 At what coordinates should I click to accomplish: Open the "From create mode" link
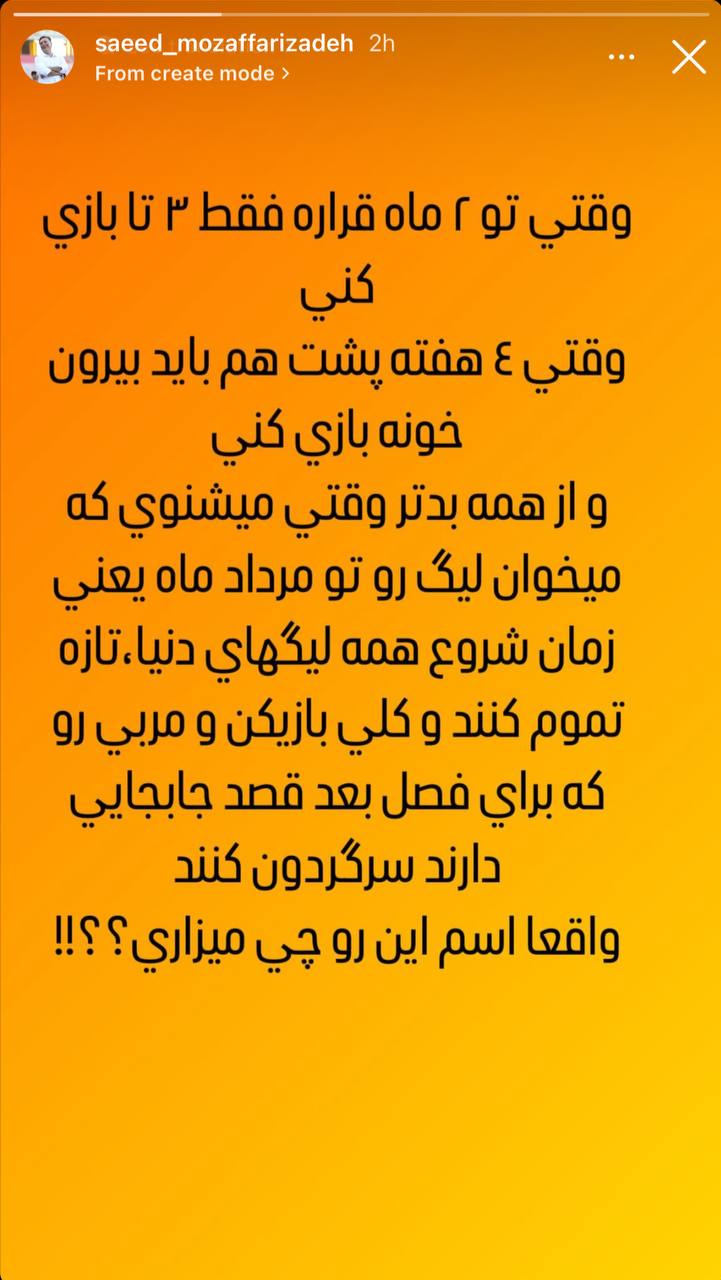[192, 73]
